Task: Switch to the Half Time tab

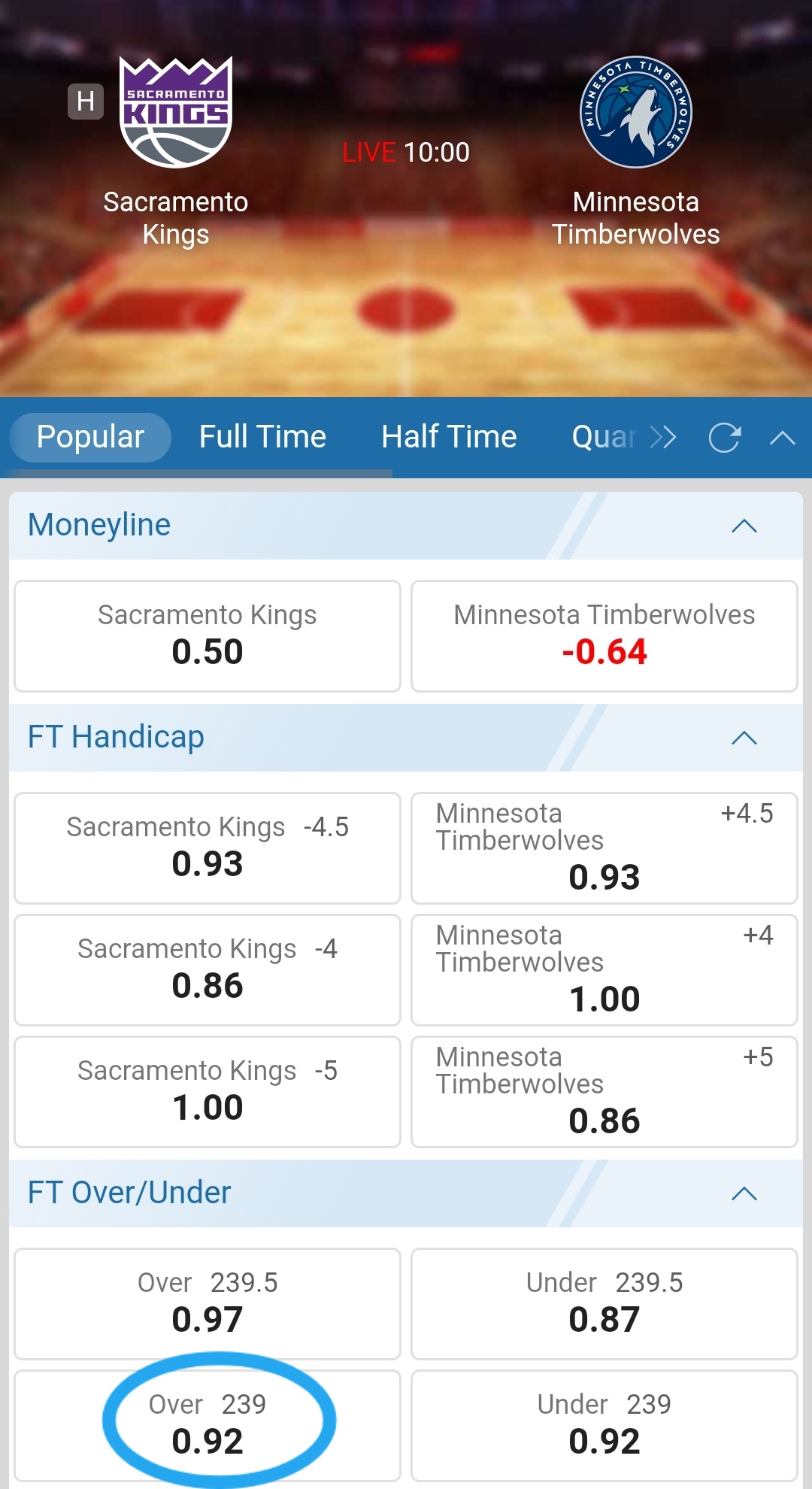Action: point(449,437)
